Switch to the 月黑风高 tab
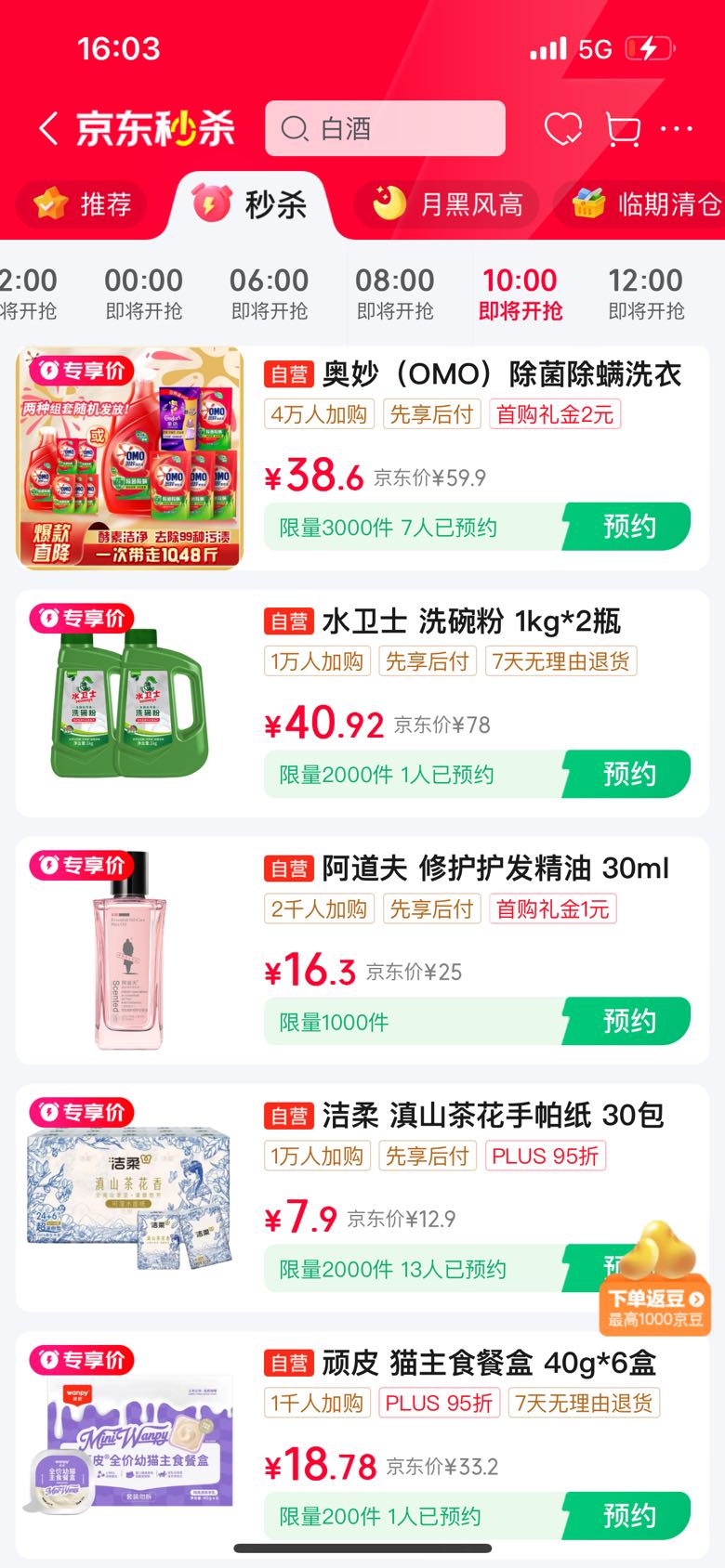The height and width of the screenshot is (1568, 725). coord(448,204)
